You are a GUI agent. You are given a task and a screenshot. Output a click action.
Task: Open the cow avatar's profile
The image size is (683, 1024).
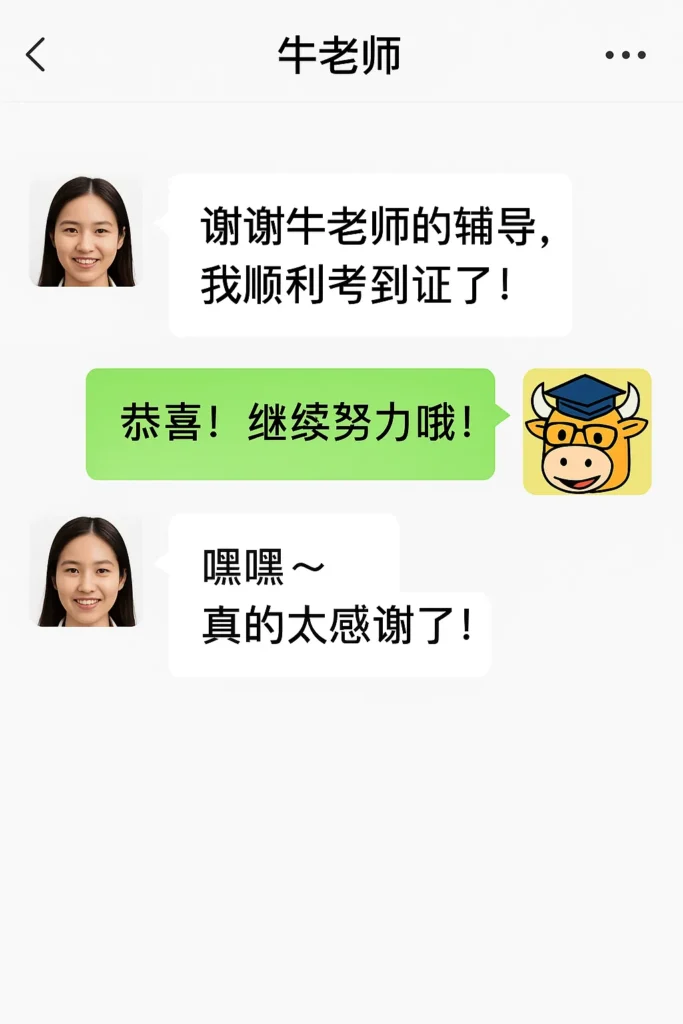[x=587, y=431]
